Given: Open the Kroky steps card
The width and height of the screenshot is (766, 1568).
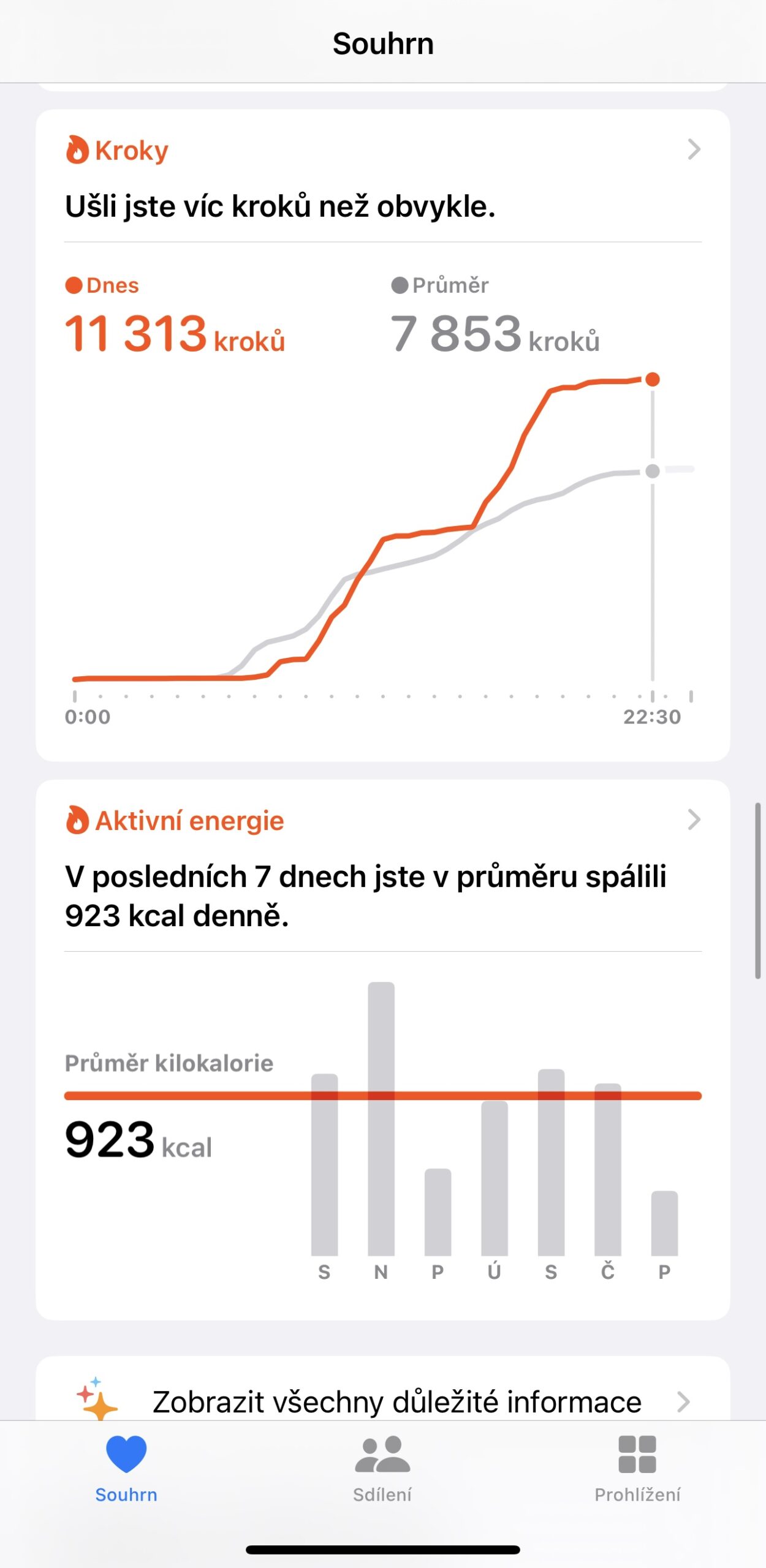Looking at the screenshot, I should tap(382, 151).
